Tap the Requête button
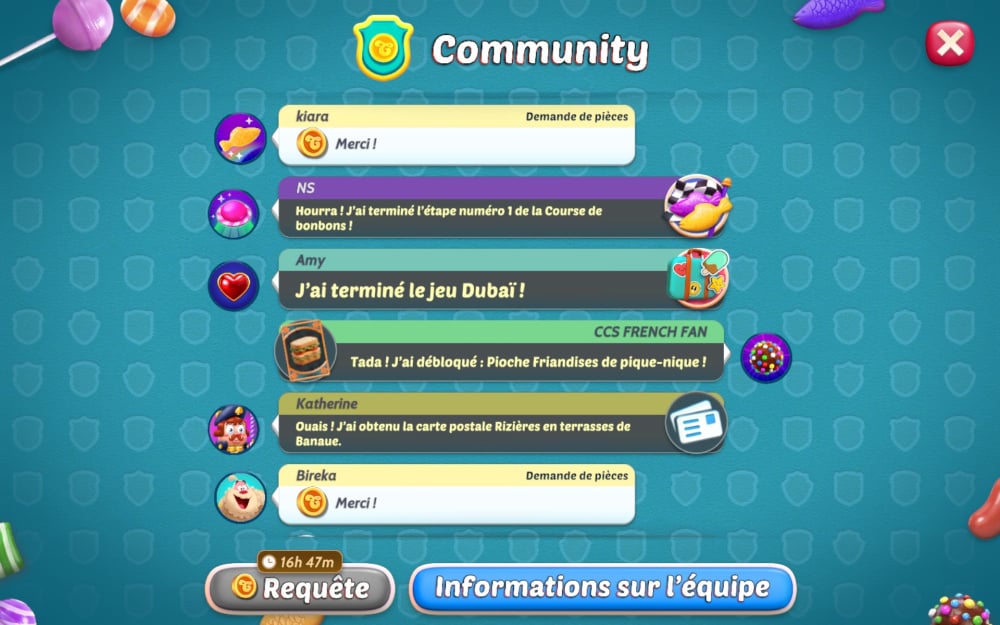1000x625 pixels. [x=300, y=588]
